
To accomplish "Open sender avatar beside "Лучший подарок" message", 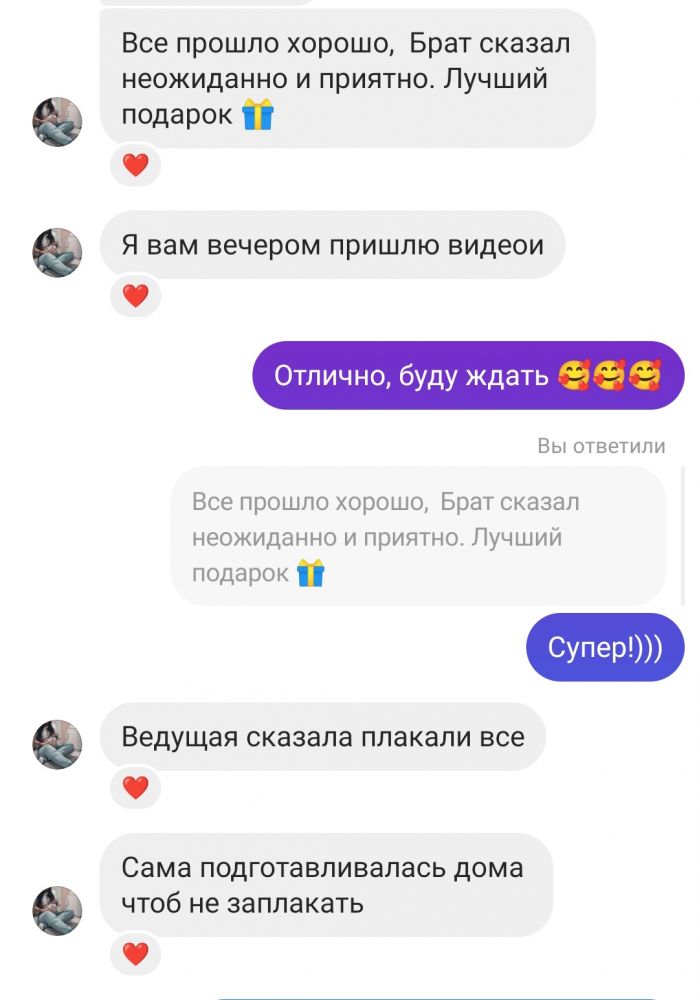I will [x=58, y=122].
